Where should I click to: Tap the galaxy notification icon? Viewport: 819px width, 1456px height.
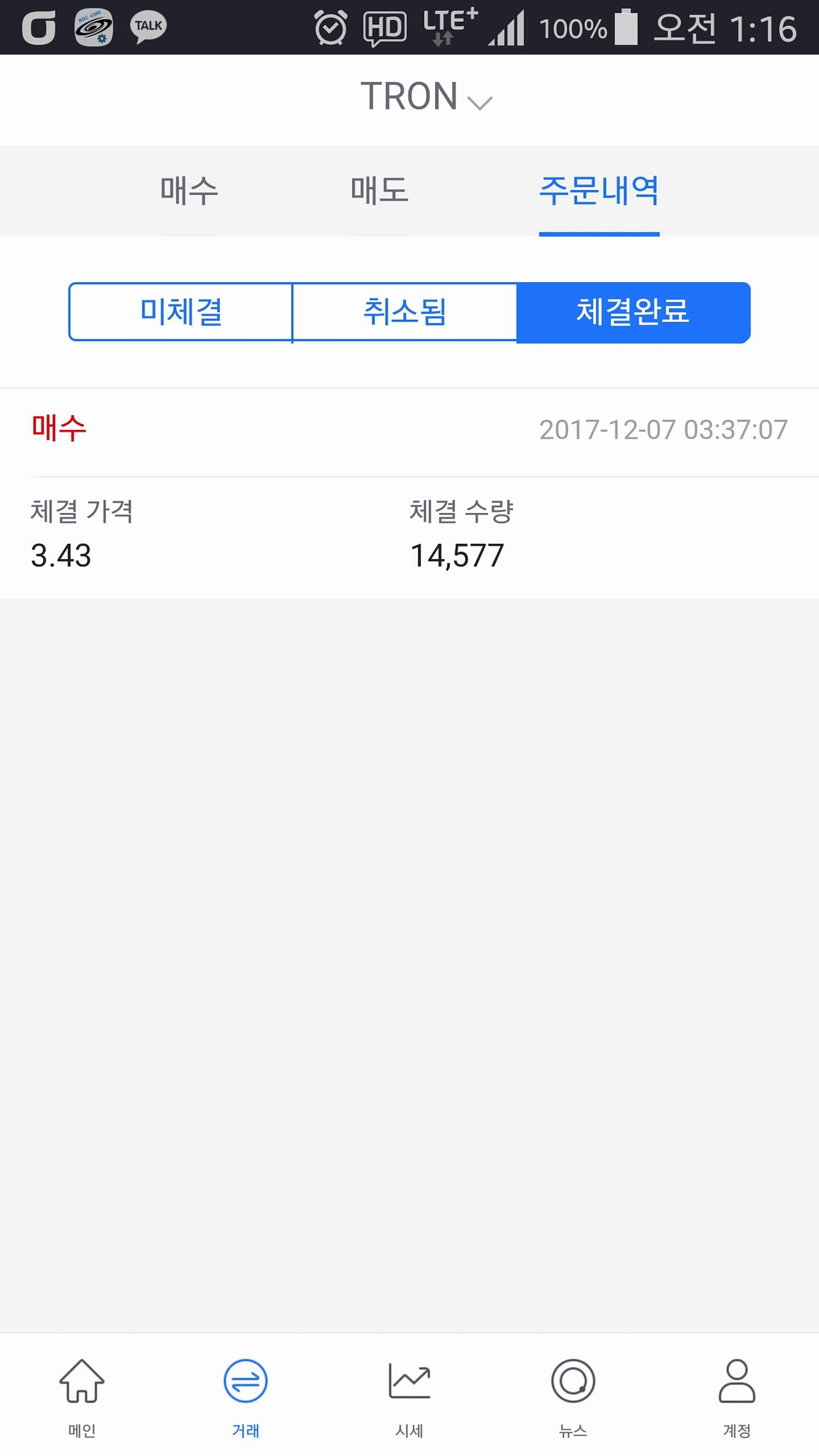[93, 27]
